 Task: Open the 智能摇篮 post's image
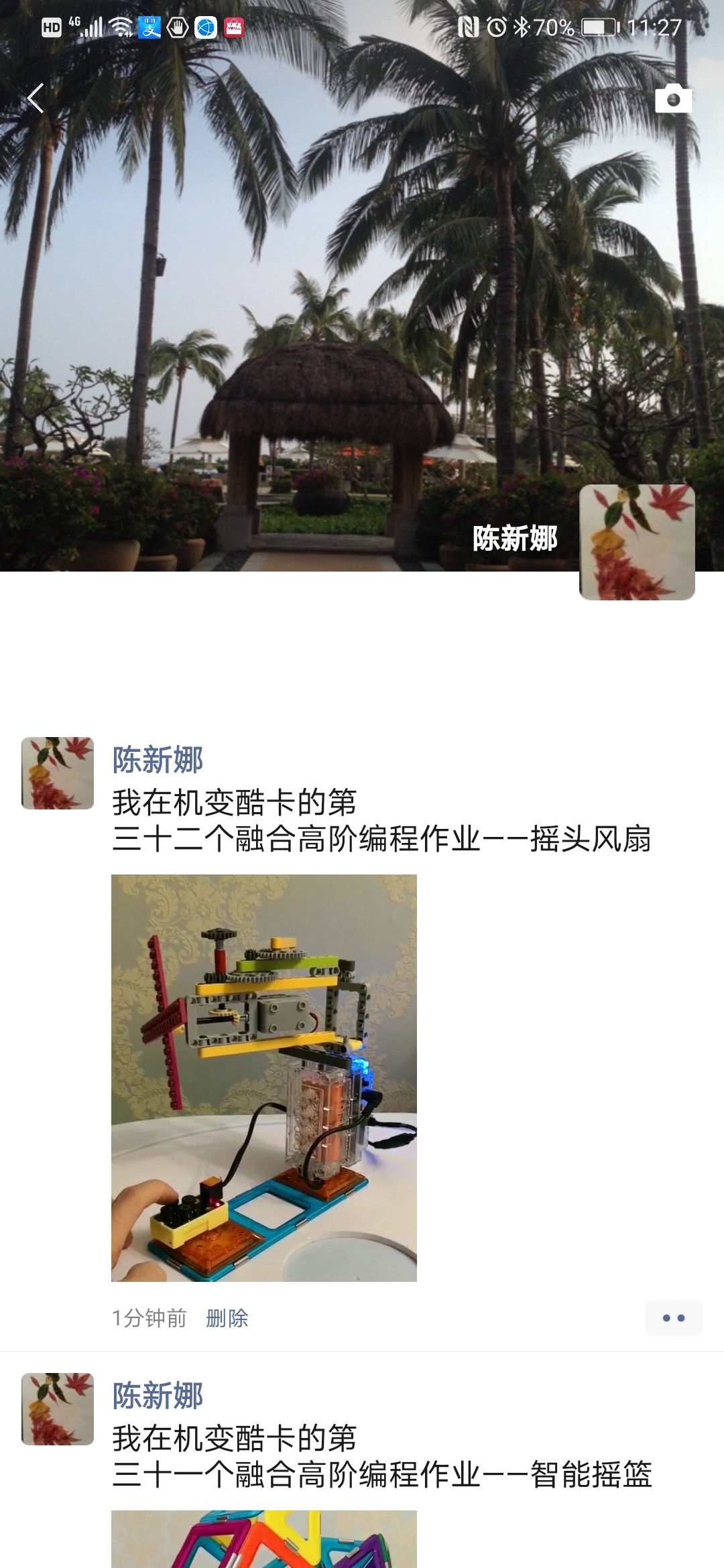[x=263, y=1540]
